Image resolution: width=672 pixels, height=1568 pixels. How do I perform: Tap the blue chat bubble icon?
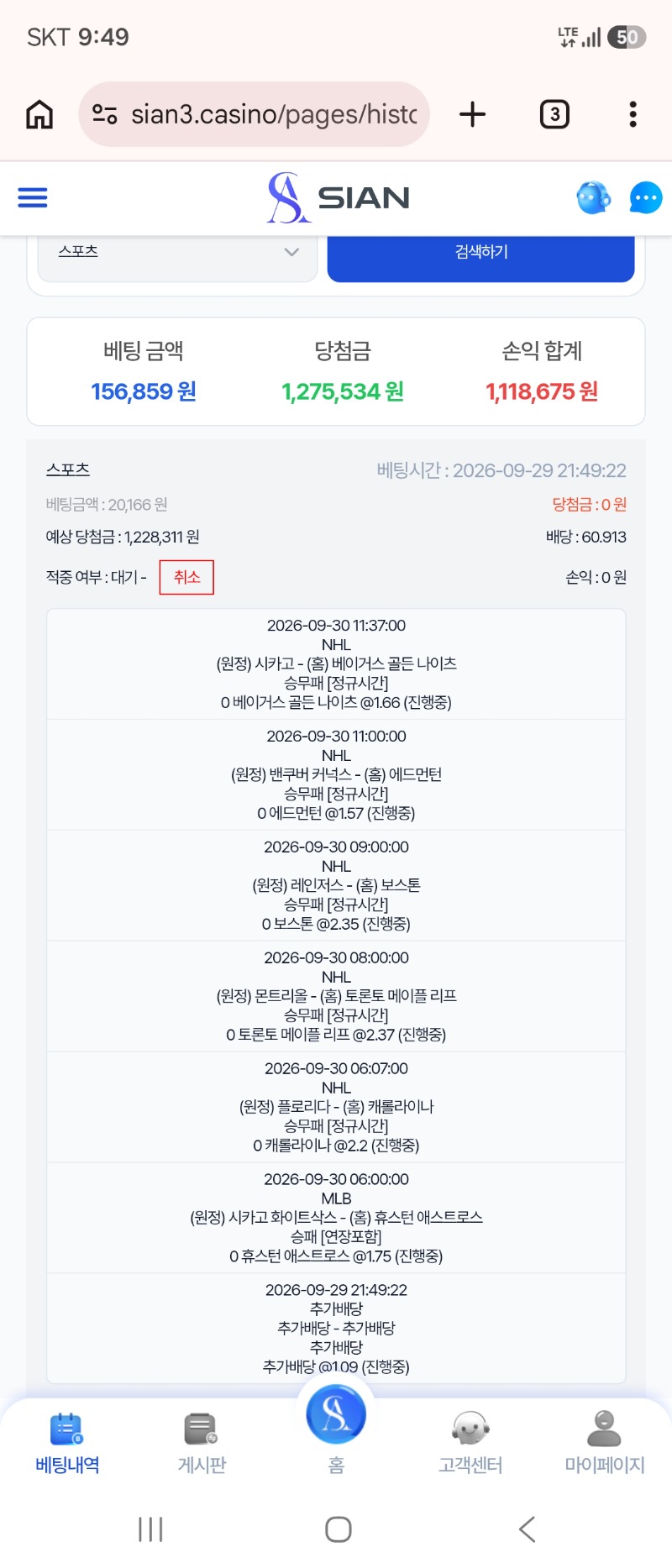(645, 198)
